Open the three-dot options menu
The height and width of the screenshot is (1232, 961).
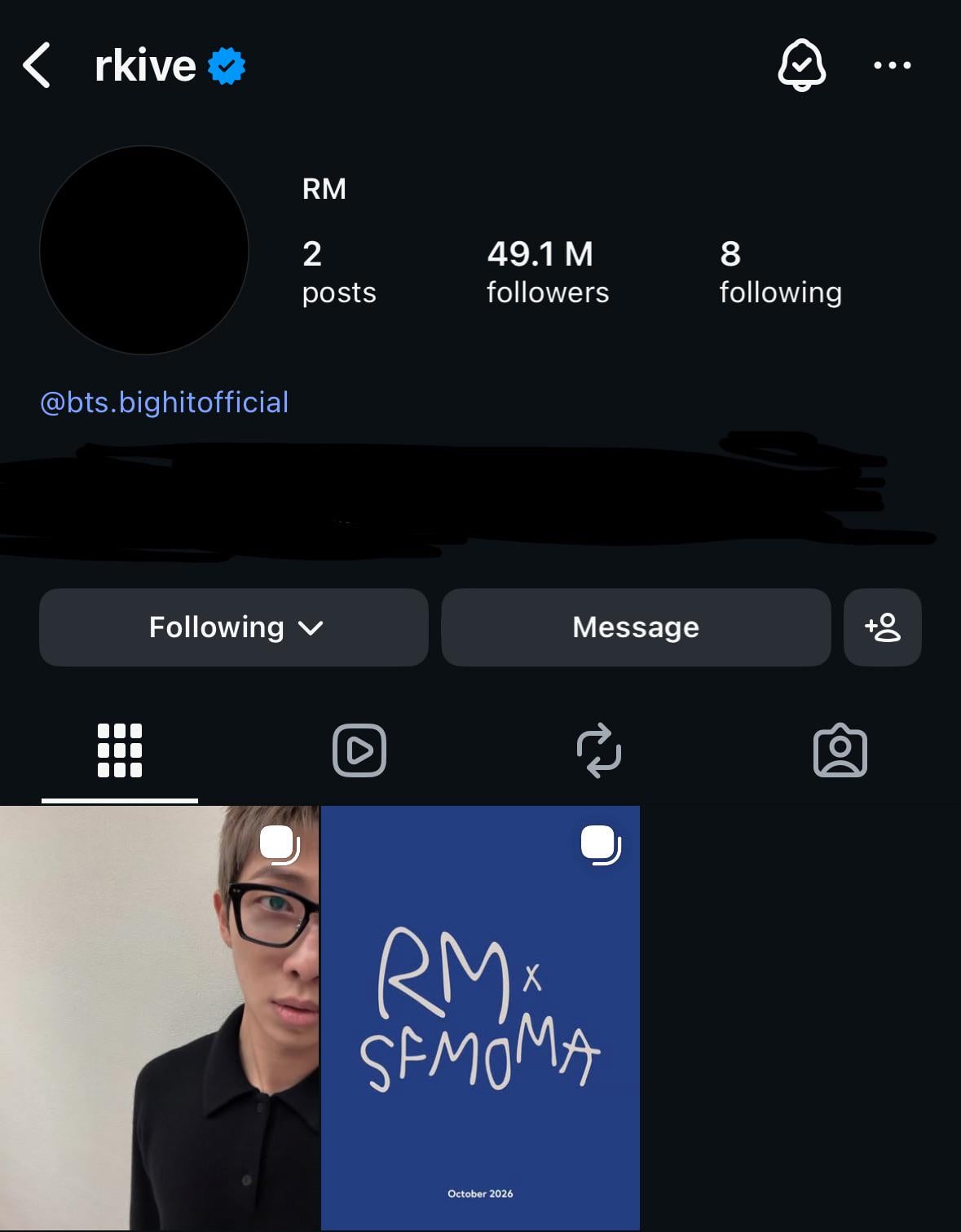(x=893, y=66)
